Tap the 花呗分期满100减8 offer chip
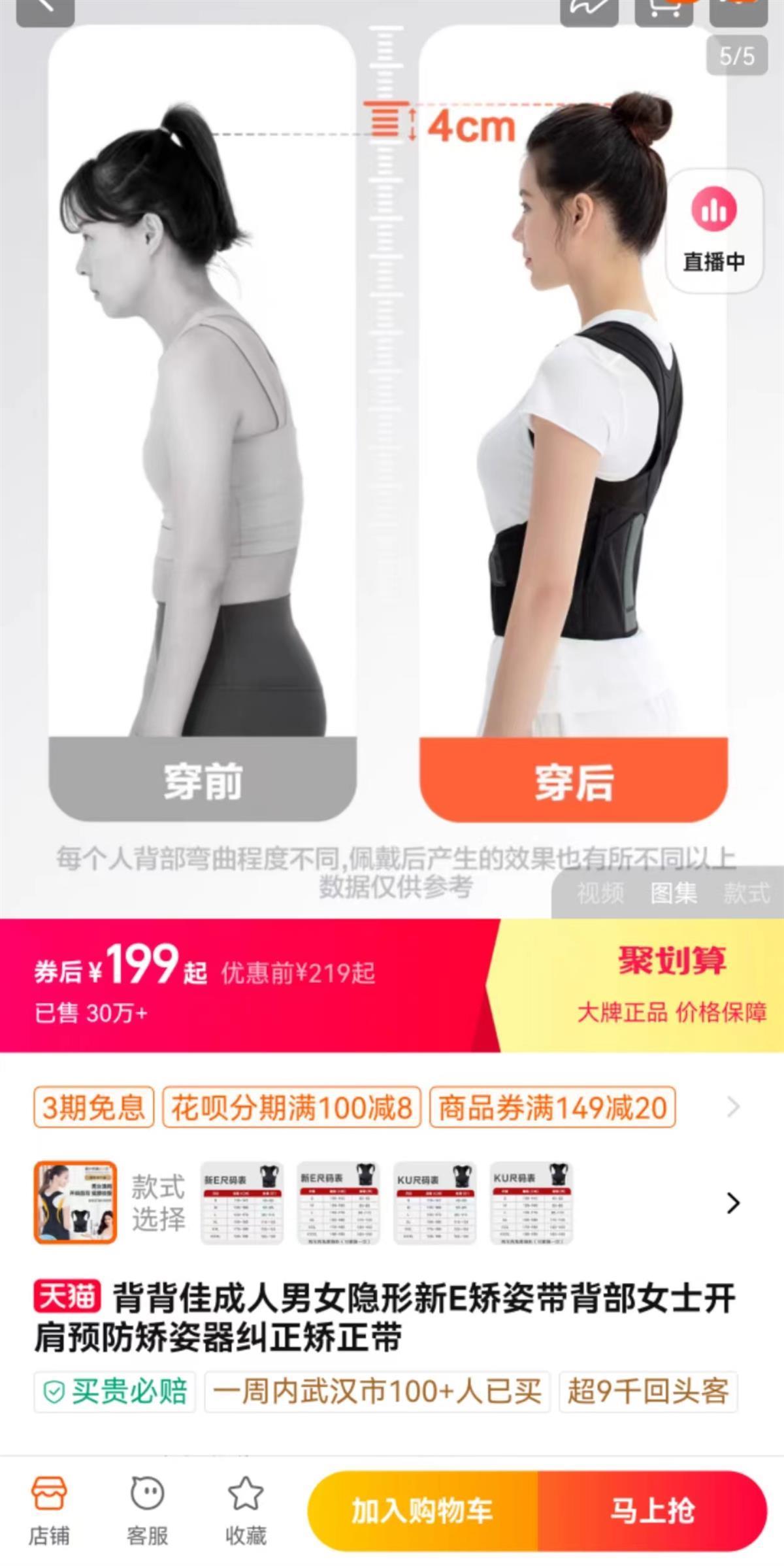784x1566 pixels. tap(291, 1107)
